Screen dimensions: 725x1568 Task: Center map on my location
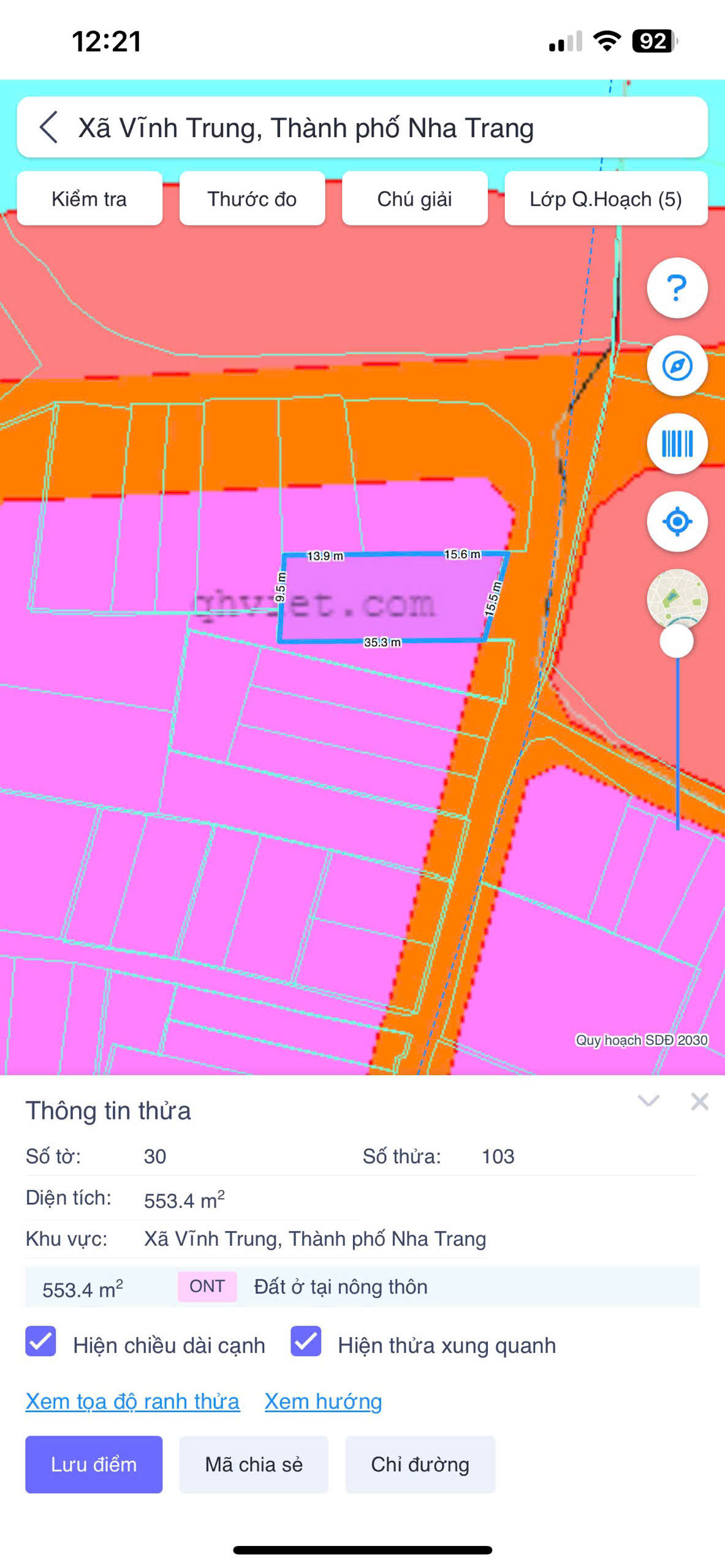click(x=677, y=521)
